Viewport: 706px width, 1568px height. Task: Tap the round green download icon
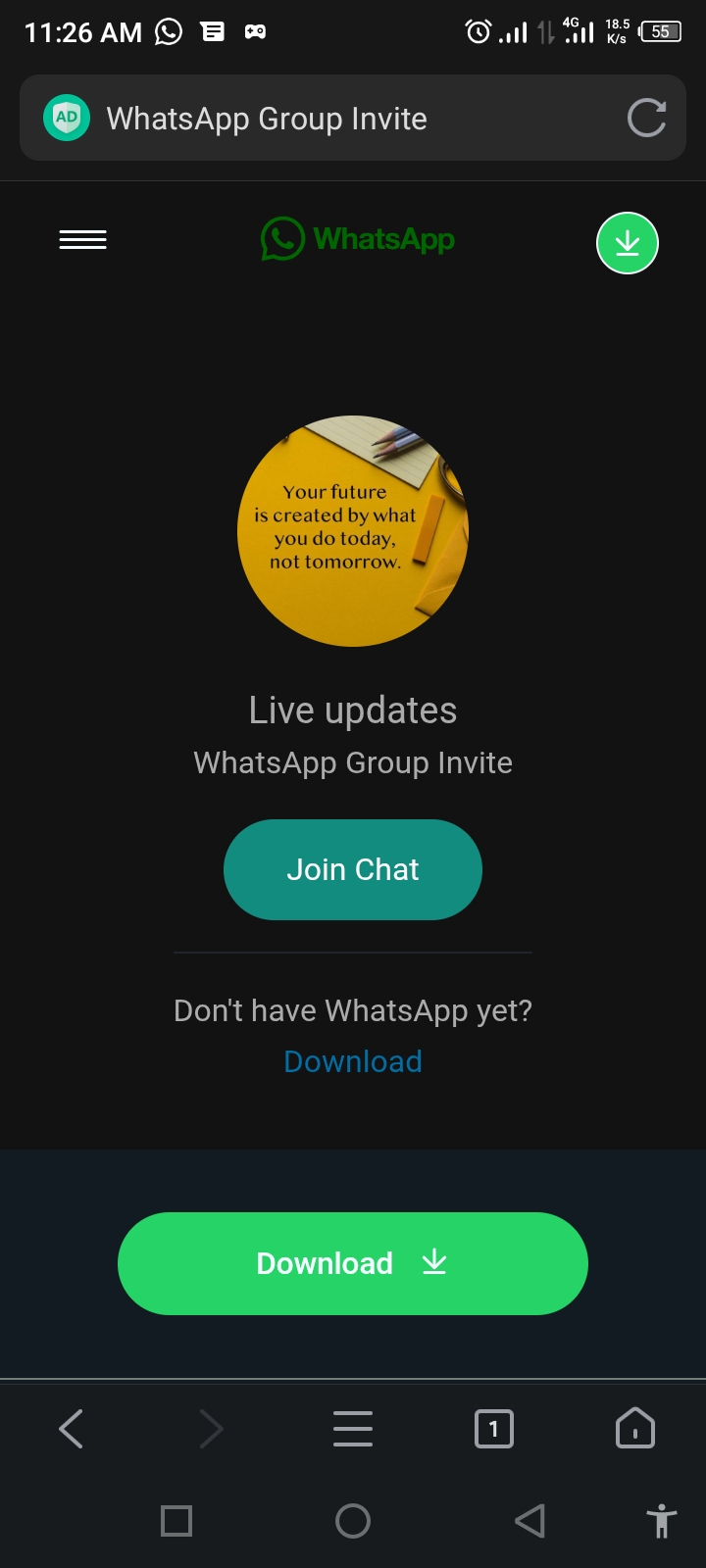coord(627,243)
